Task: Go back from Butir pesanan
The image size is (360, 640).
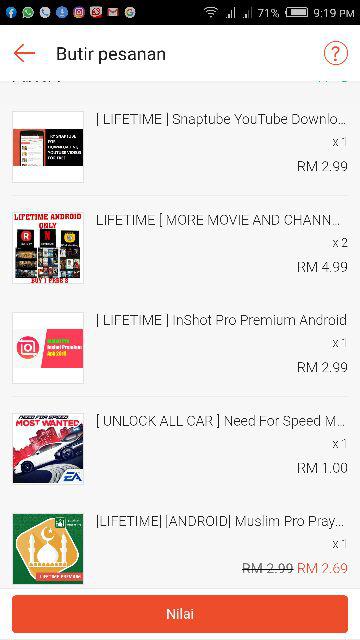Action: pos(24,53)
